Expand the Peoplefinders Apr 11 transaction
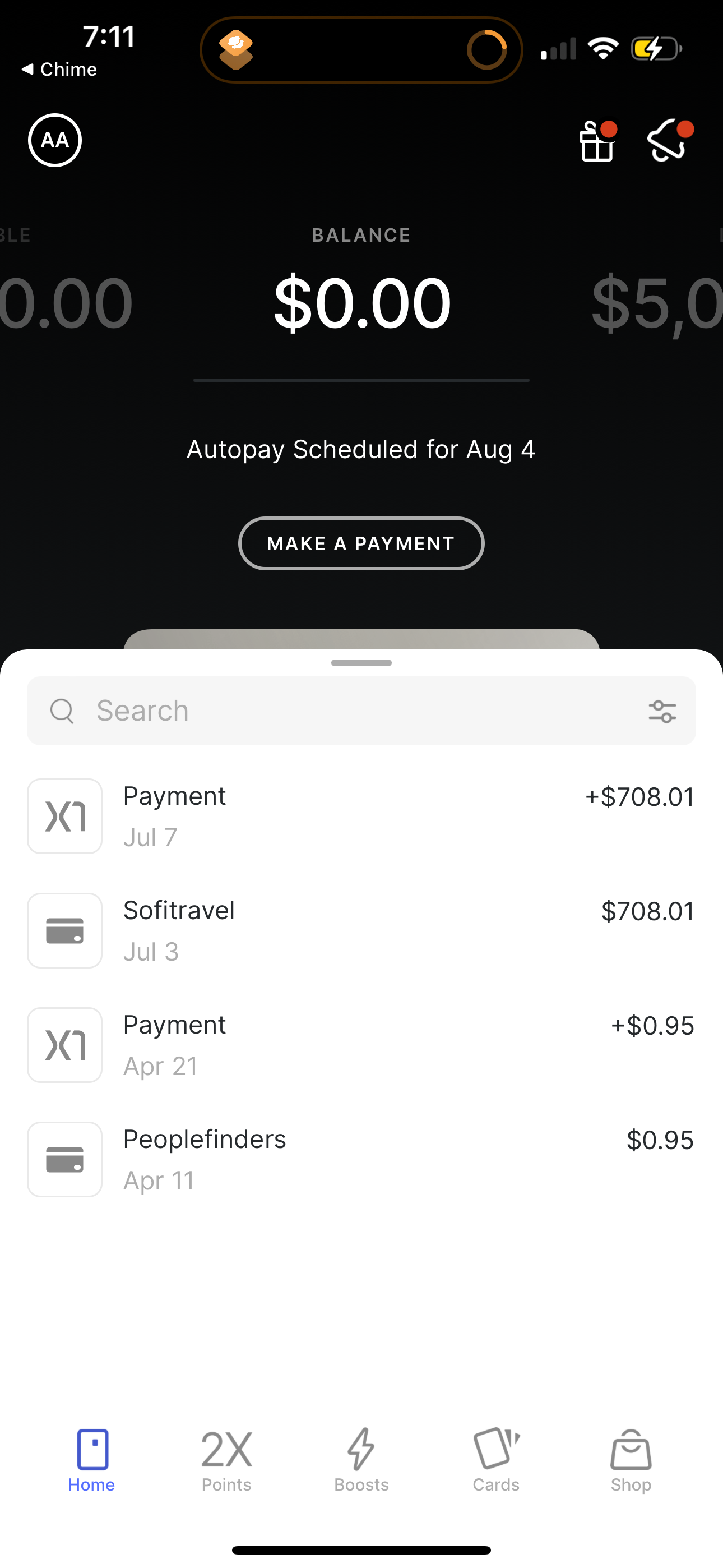Screen dimensions: 723x1568 (361, 1156)
